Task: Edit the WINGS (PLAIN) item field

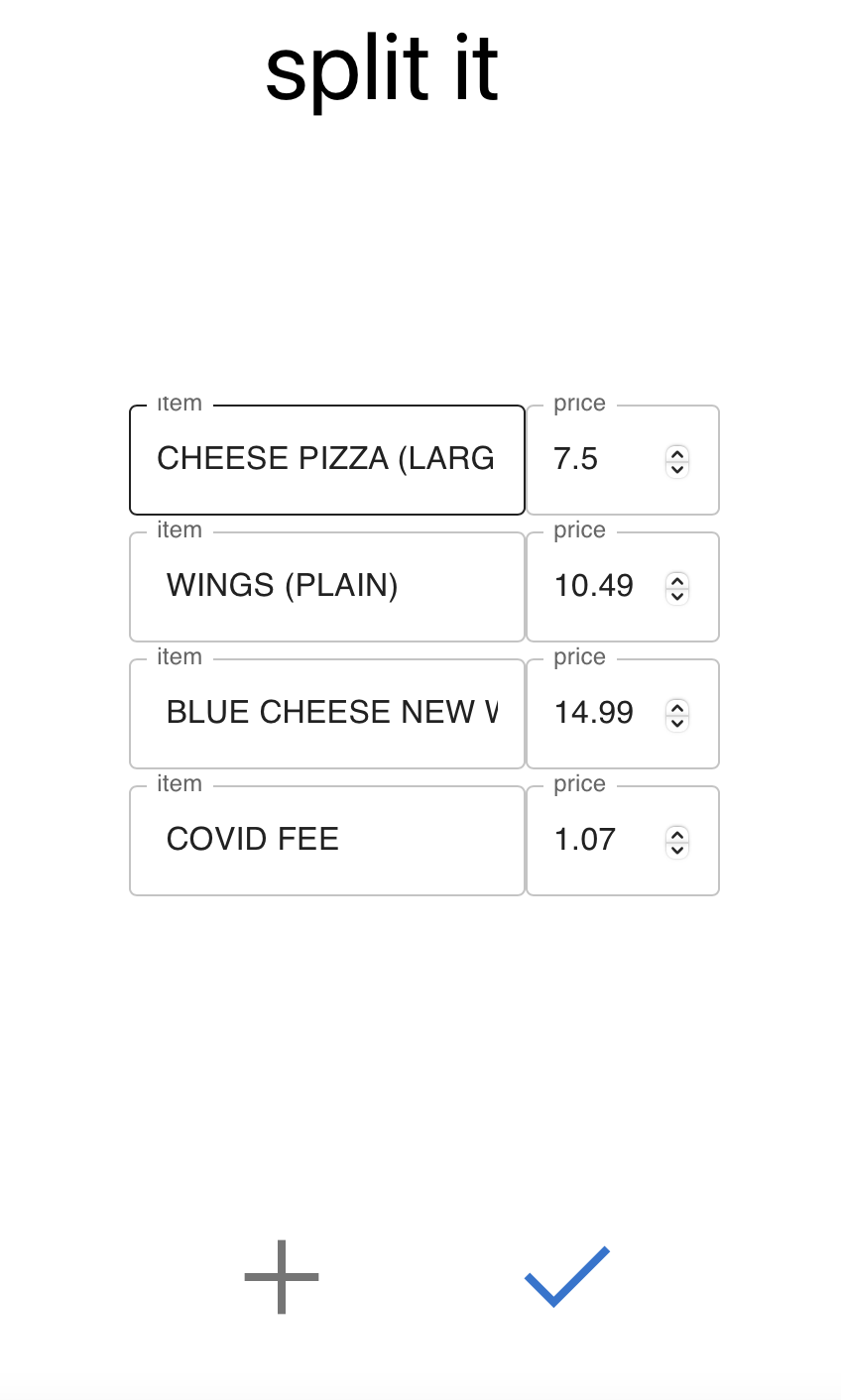Action: [326, 586]
